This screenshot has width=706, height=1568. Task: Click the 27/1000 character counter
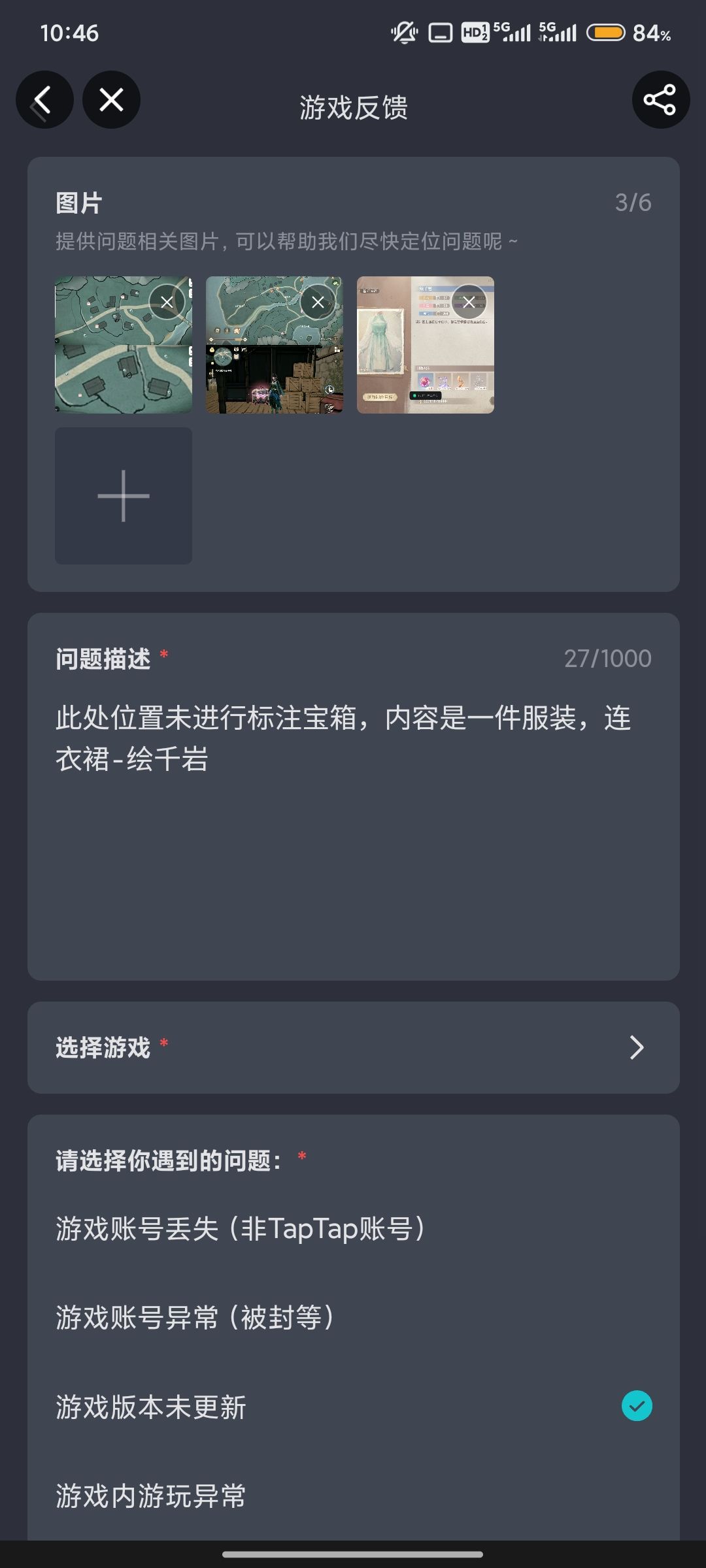608,659
